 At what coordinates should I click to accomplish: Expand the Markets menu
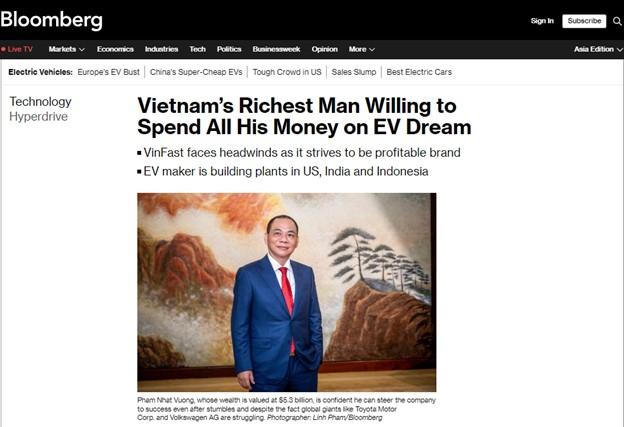(x=66, y=49)
